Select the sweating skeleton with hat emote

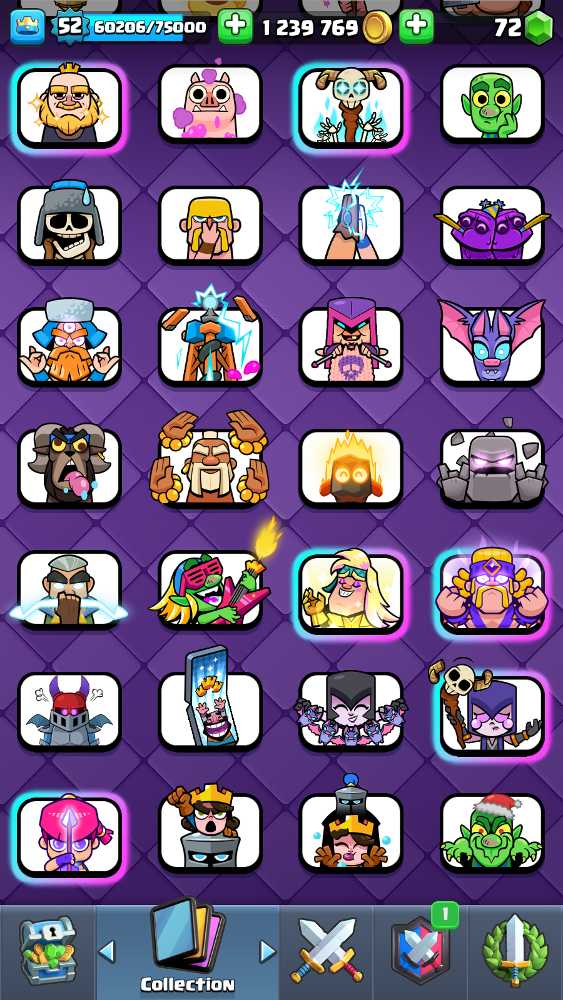click(x=69, y=224)
